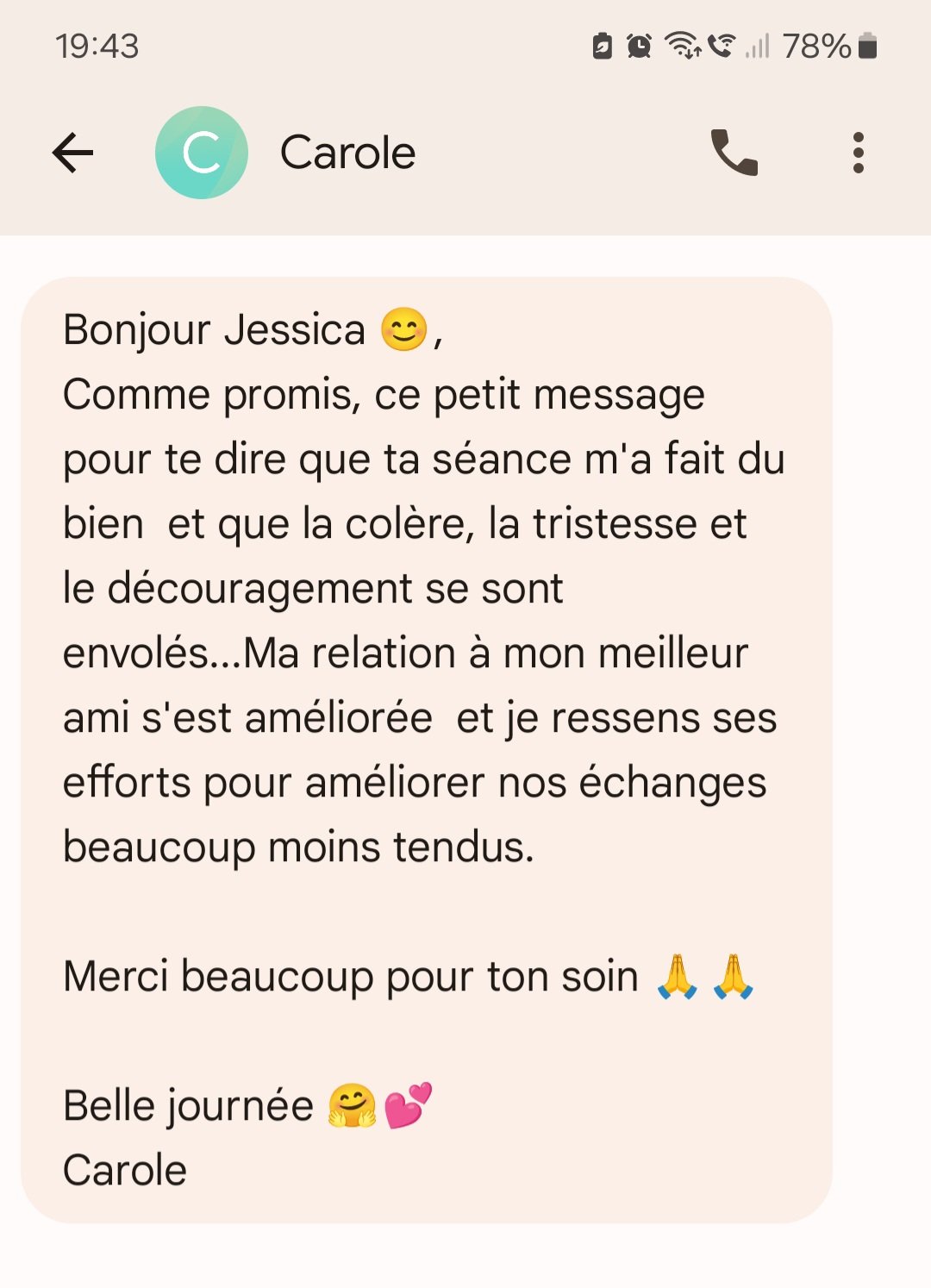The height and width of the screenshot is (1288, 931).
Task: Call Carole with the phone icon
Action: (734, 153)
